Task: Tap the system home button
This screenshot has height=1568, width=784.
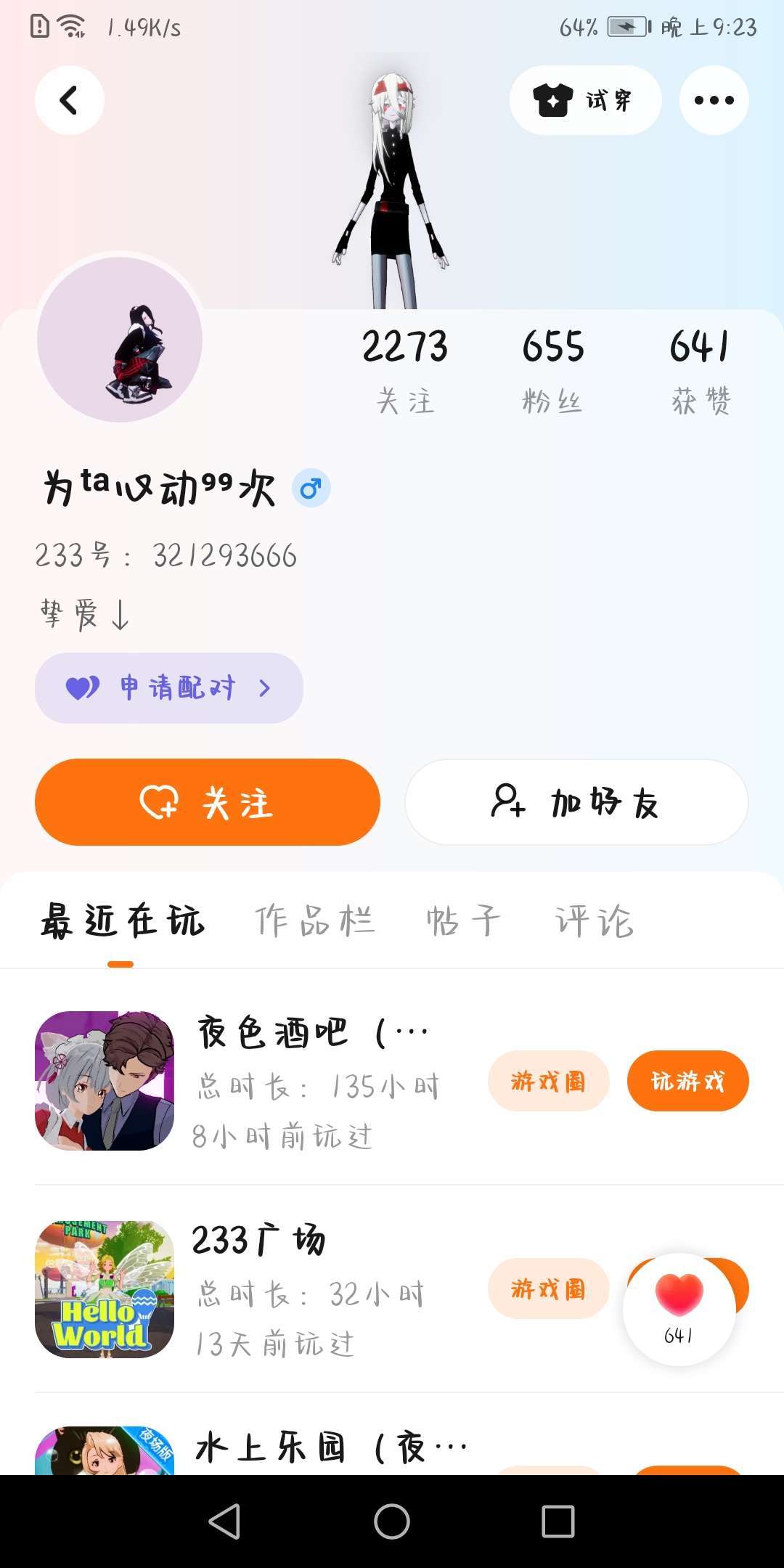Action: [x=392, y=1521]
